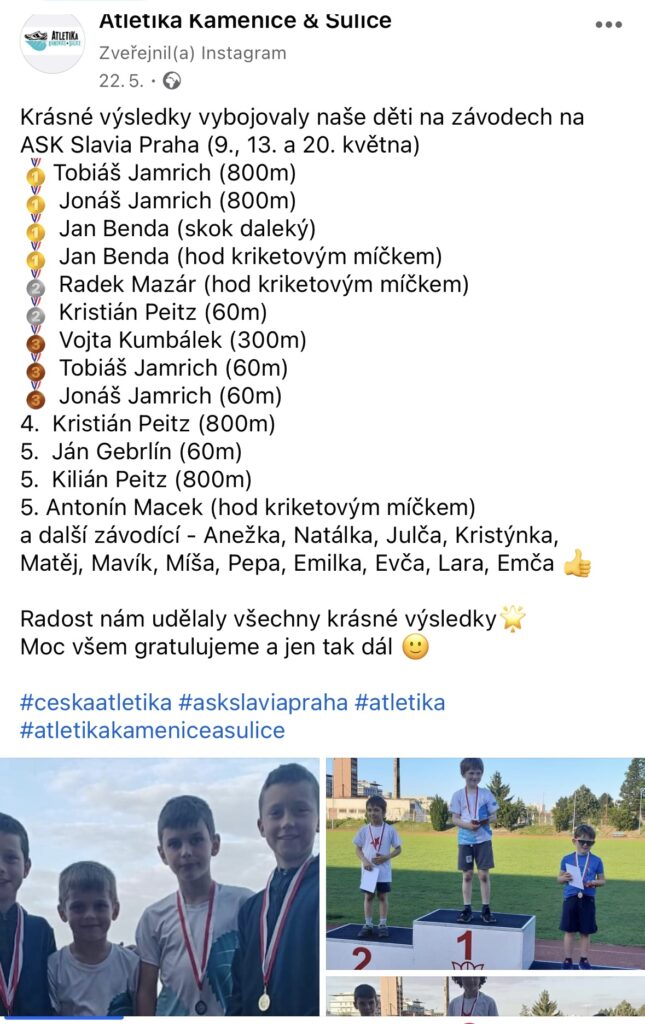Open the podium photo with three kids
The width and height of the screenshot is (645, 1024).
[x=485, y=864]
